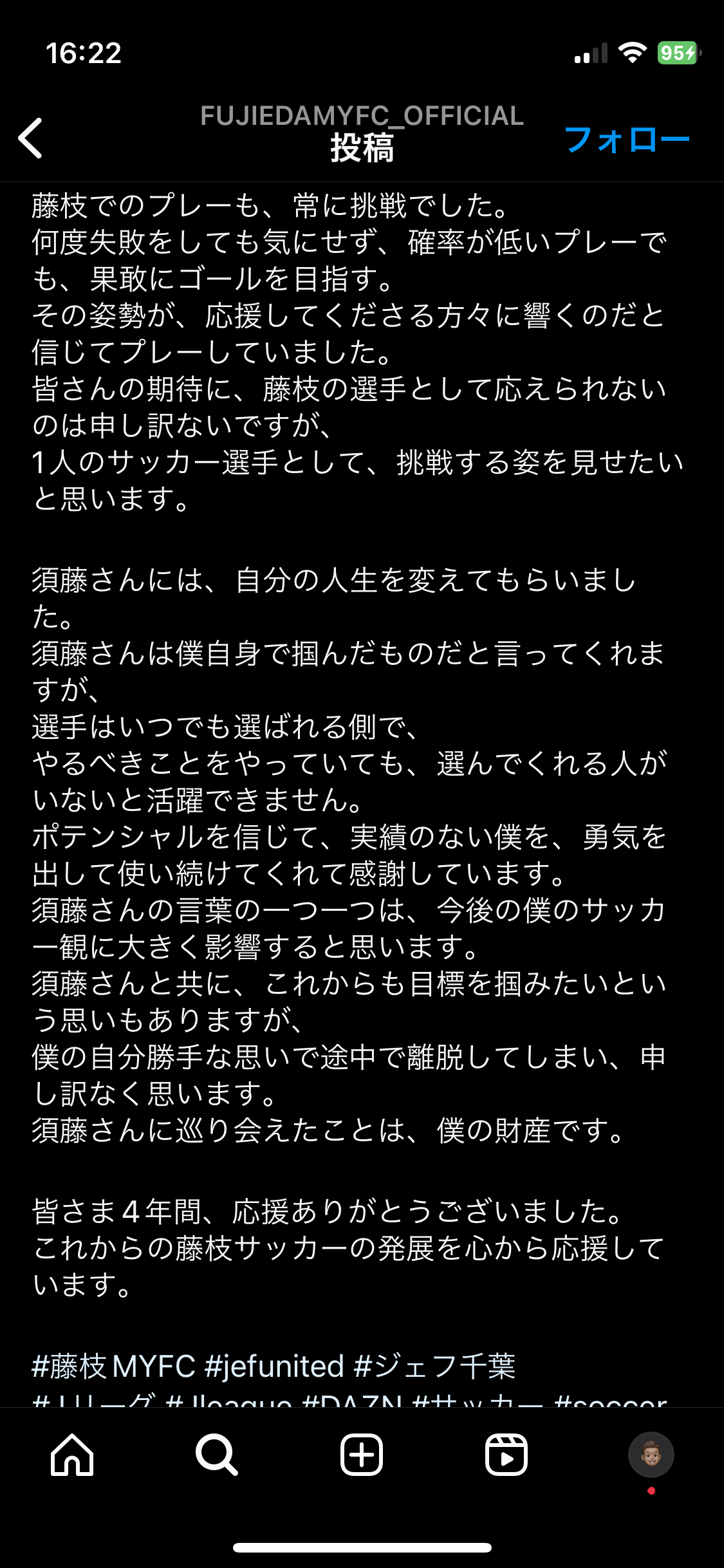Open the Search tab
The image size is (724, 1568).
tap(217, 1455)
